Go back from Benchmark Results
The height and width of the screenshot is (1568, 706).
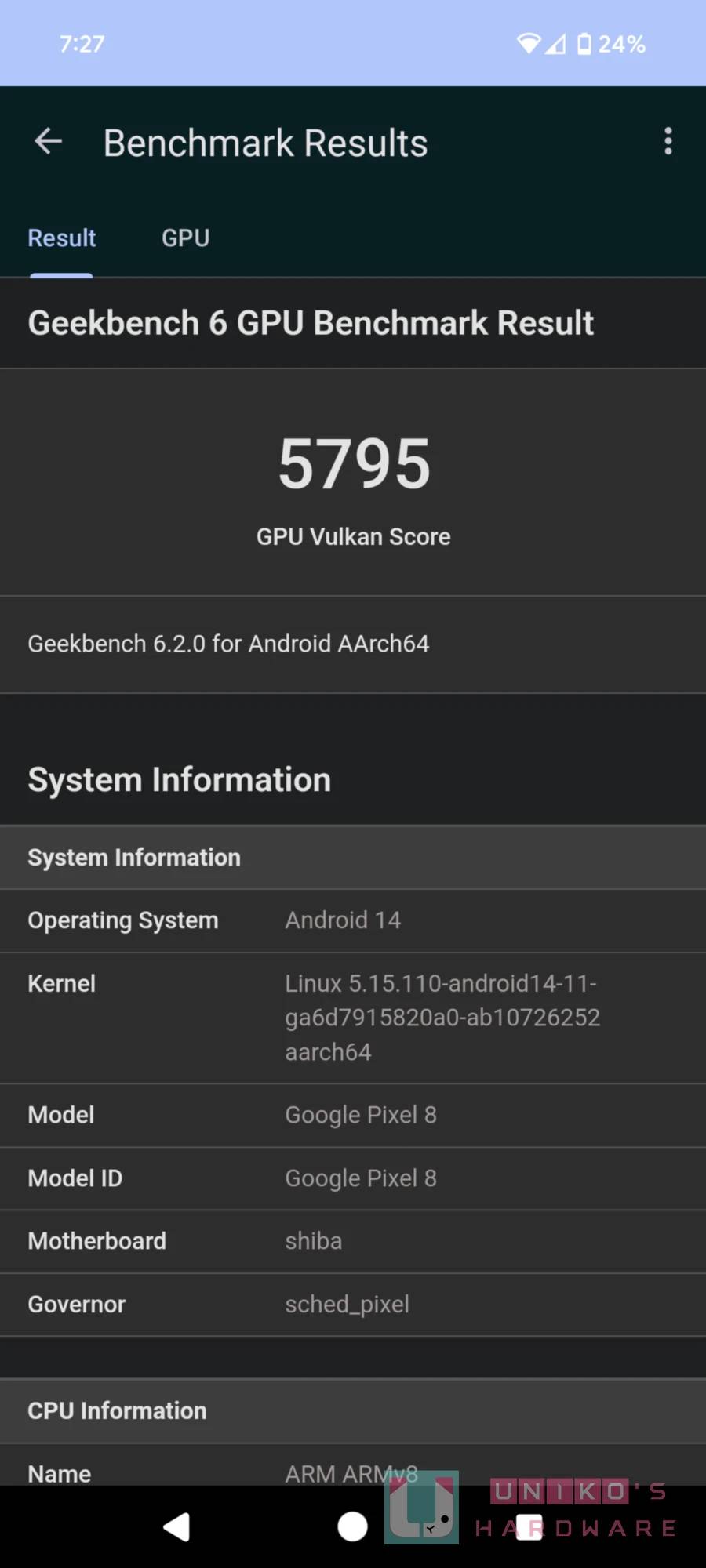[x=49, y=142]
